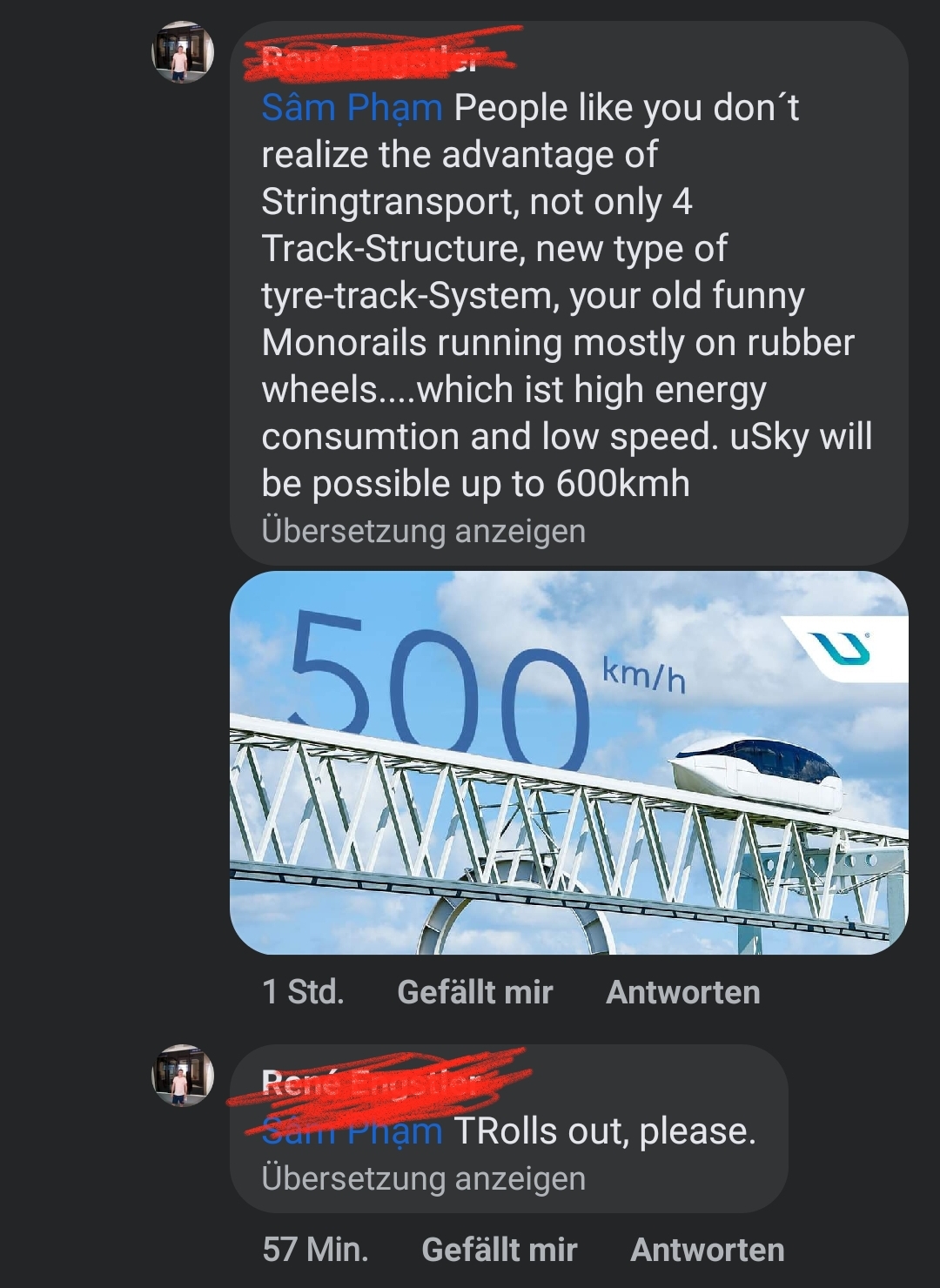940x1288 pixels.
Task: Show translation of the TRolls out comment
Action: 423,1178
